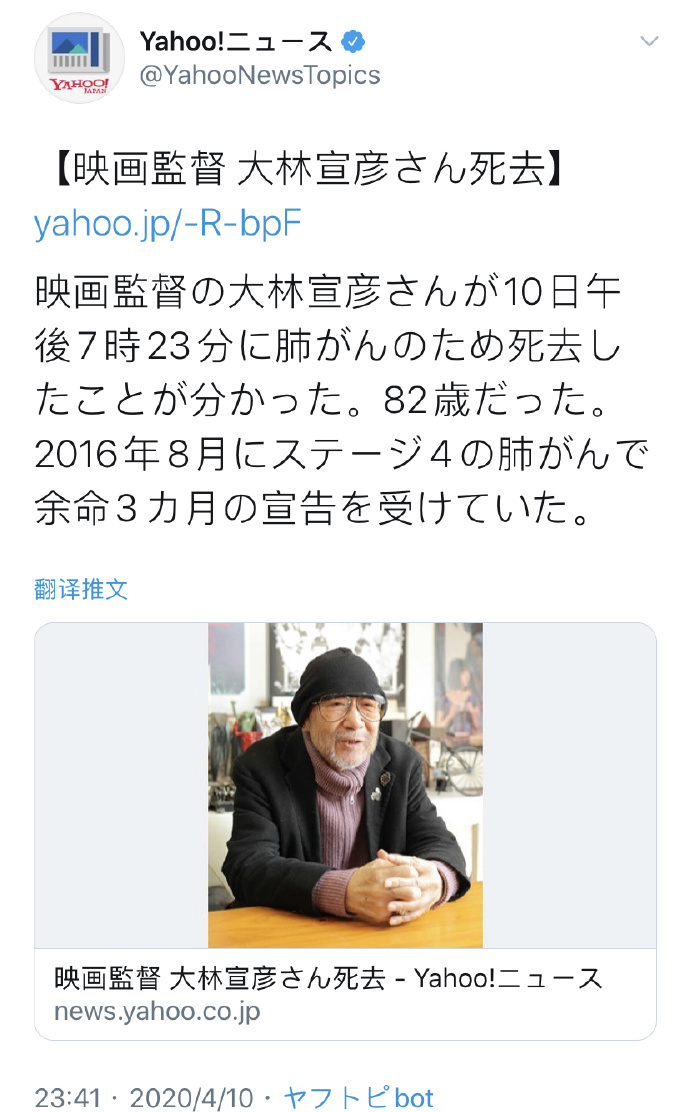Screen dimensions: 690x1112
Task: Open the tweet options chevron menu
Action: [649, 42]
